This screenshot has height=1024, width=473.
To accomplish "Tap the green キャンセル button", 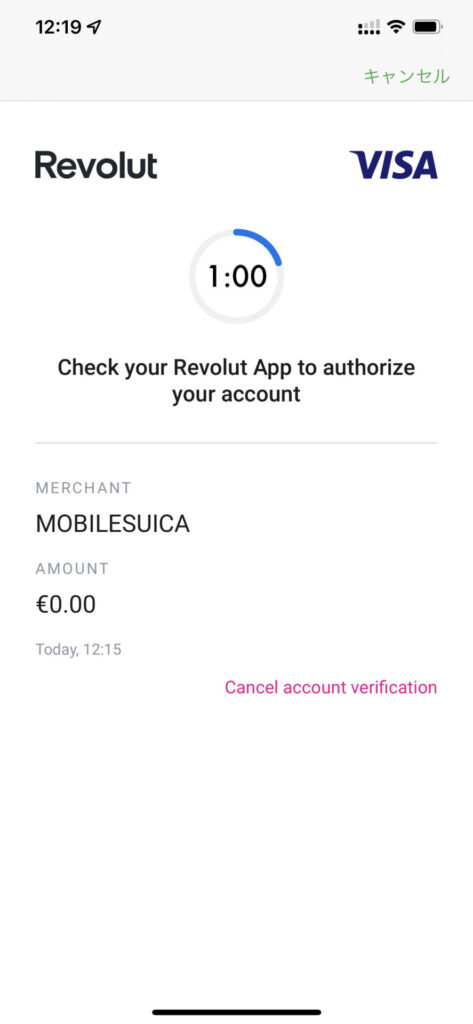I will tap(406, 76).
